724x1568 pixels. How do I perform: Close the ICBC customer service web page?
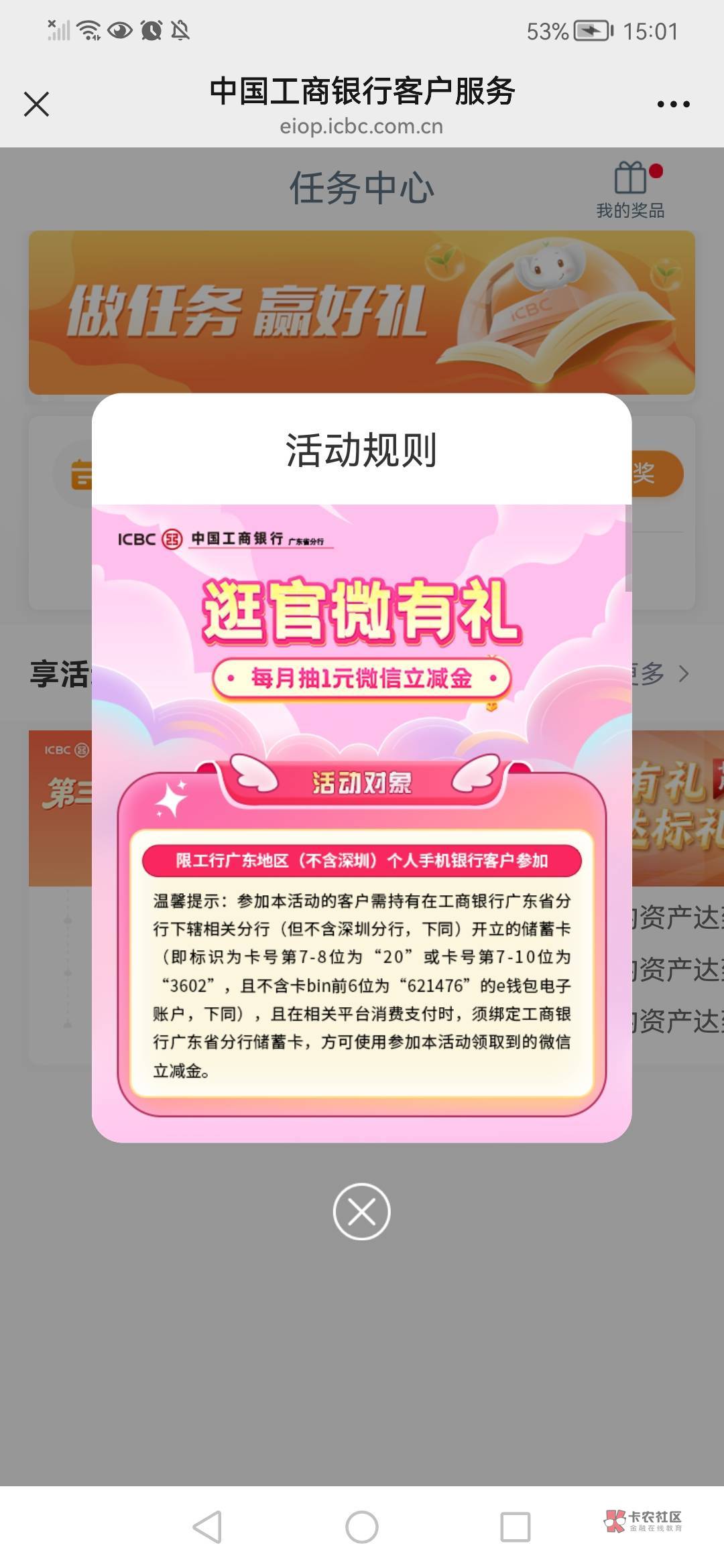36,104
